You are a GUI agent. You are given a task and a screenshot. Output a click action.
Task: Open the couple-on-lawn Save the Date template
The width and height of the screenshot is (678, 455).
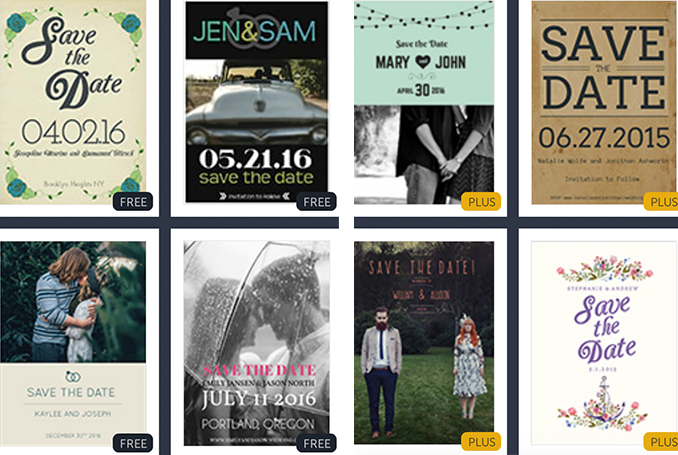(x=423, y=340)
